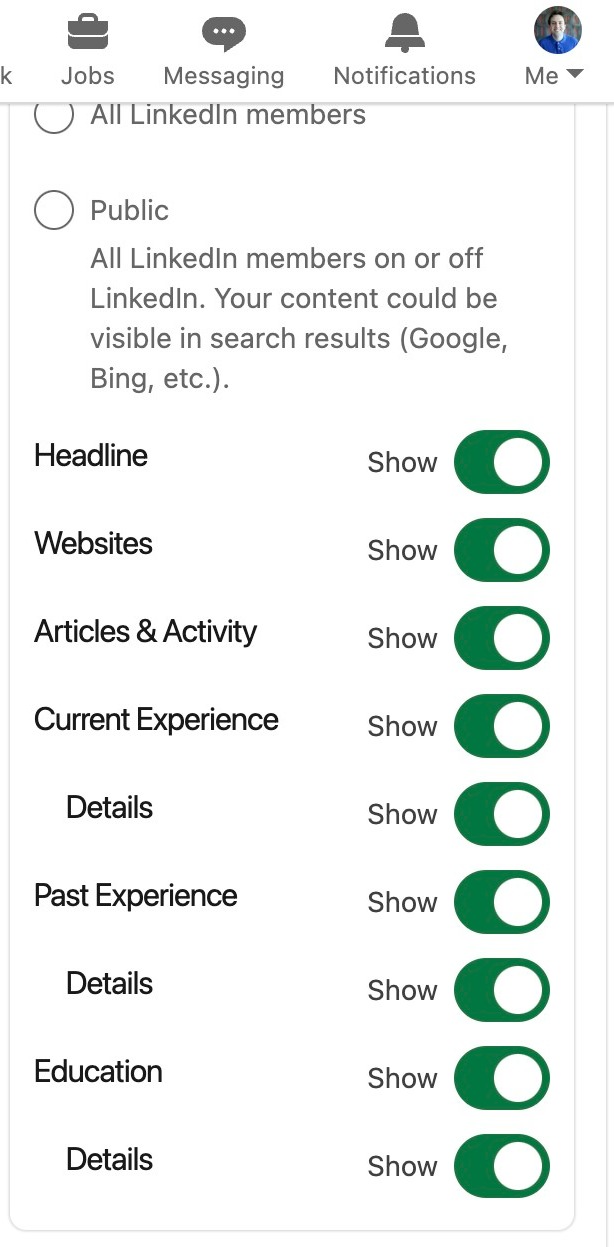
Task: Turn off the Websites switch
Action: [x=501, y=550]
